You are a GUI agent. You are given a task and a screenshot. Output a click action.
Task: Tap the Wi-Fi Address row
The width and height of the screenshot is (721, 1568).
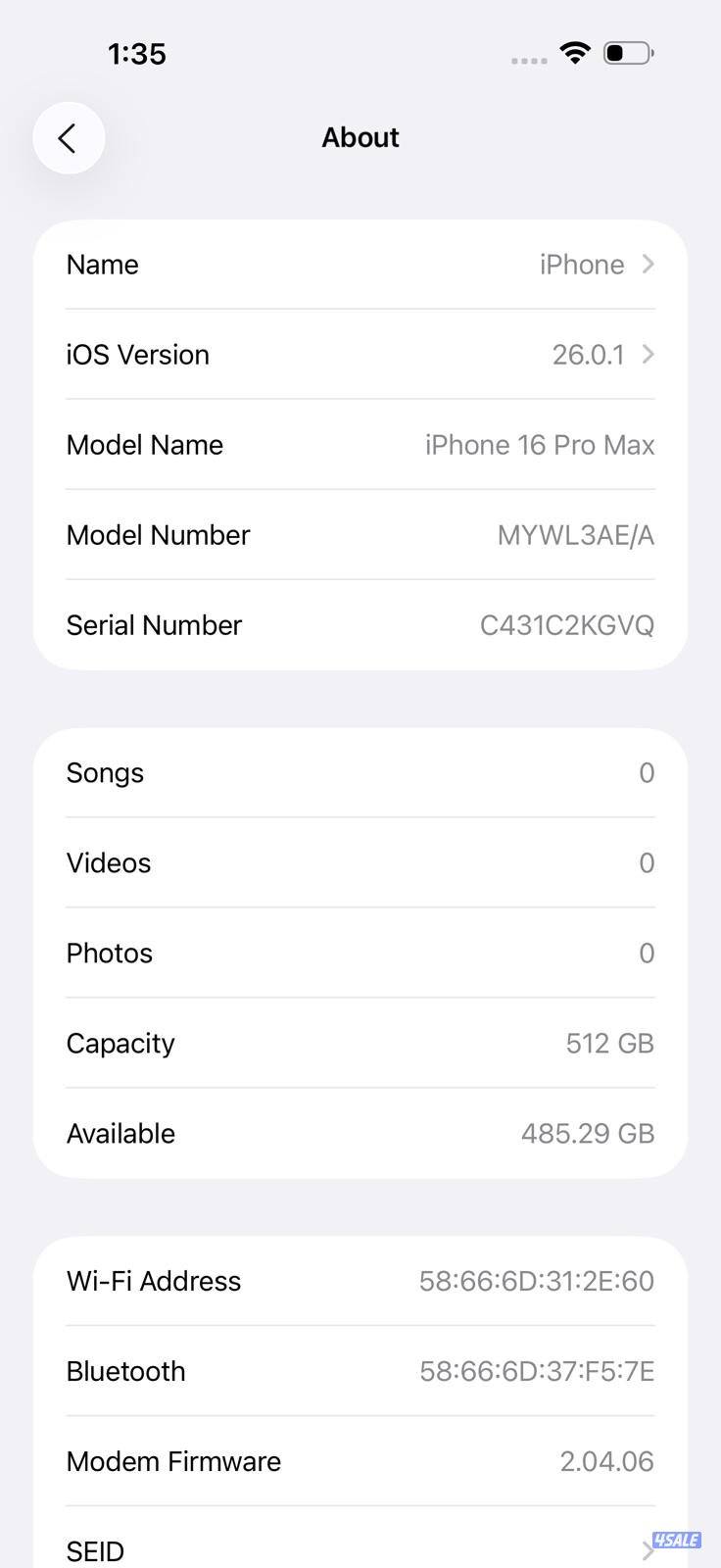[360, 1281]
